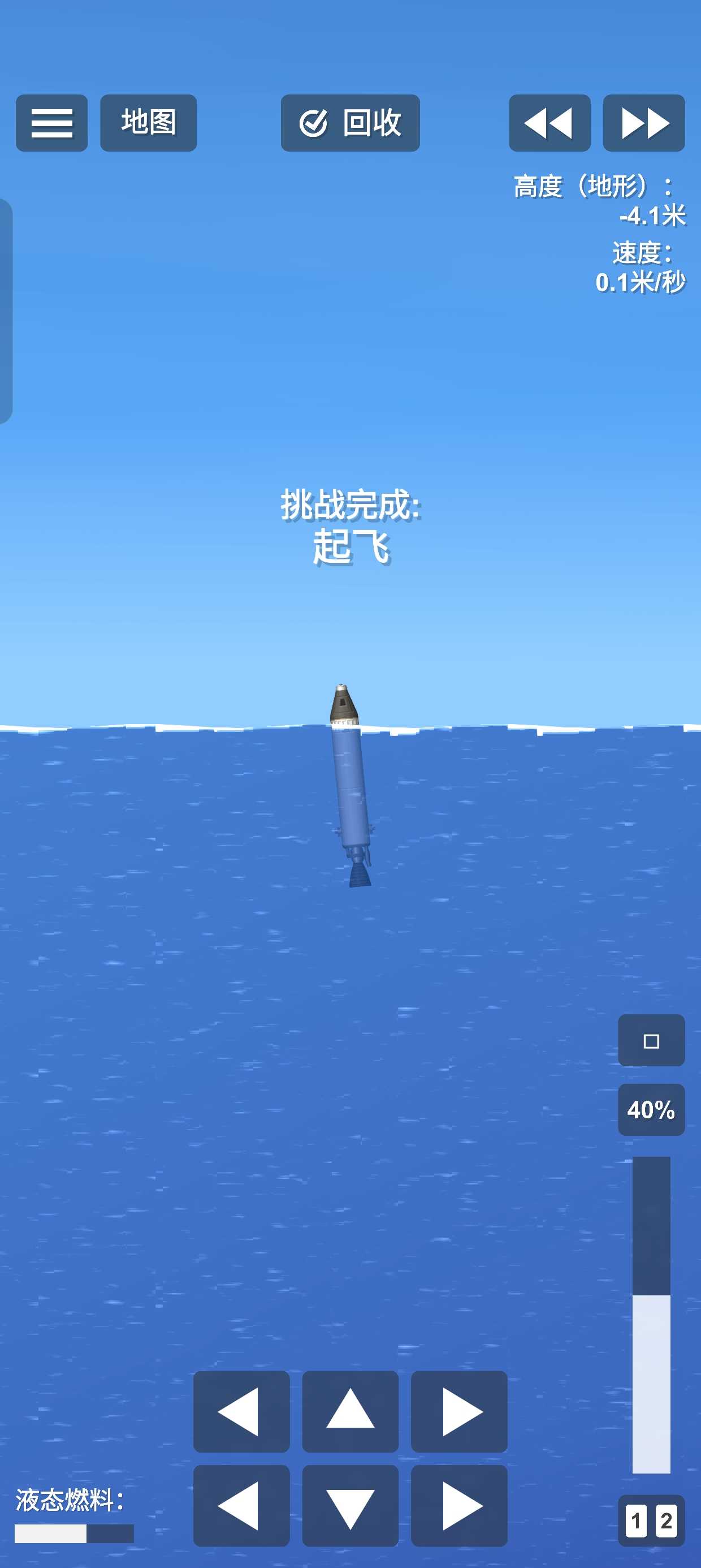Image resolution: width=701 pixels, height=1568 pixels.
Task: Set throttle on the vertical slider
Action: (651, 1315)
